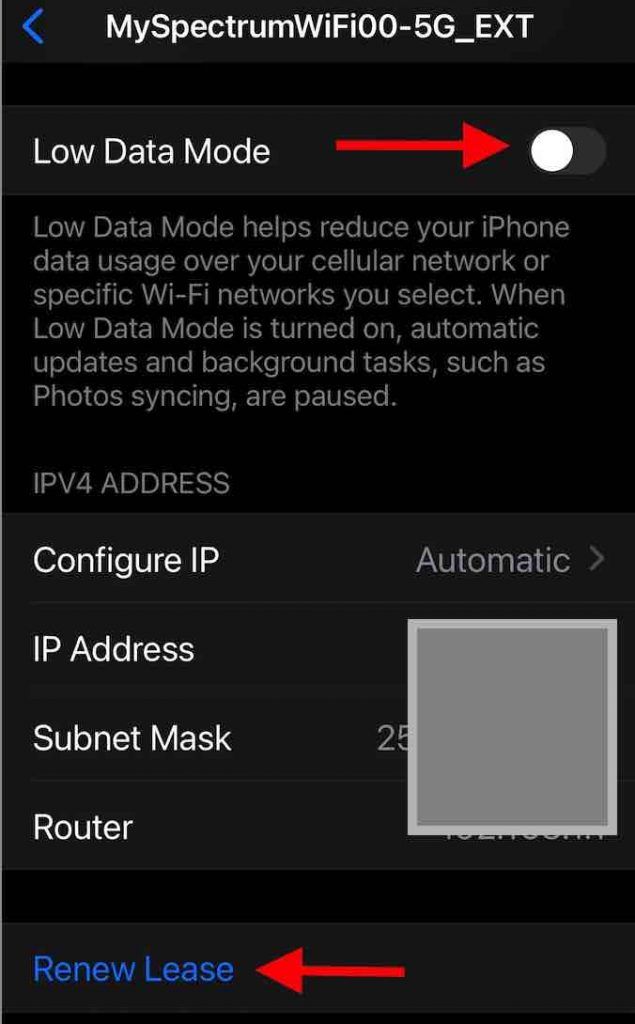
Task: Tap Renew Lease
Action: (133, 969)
